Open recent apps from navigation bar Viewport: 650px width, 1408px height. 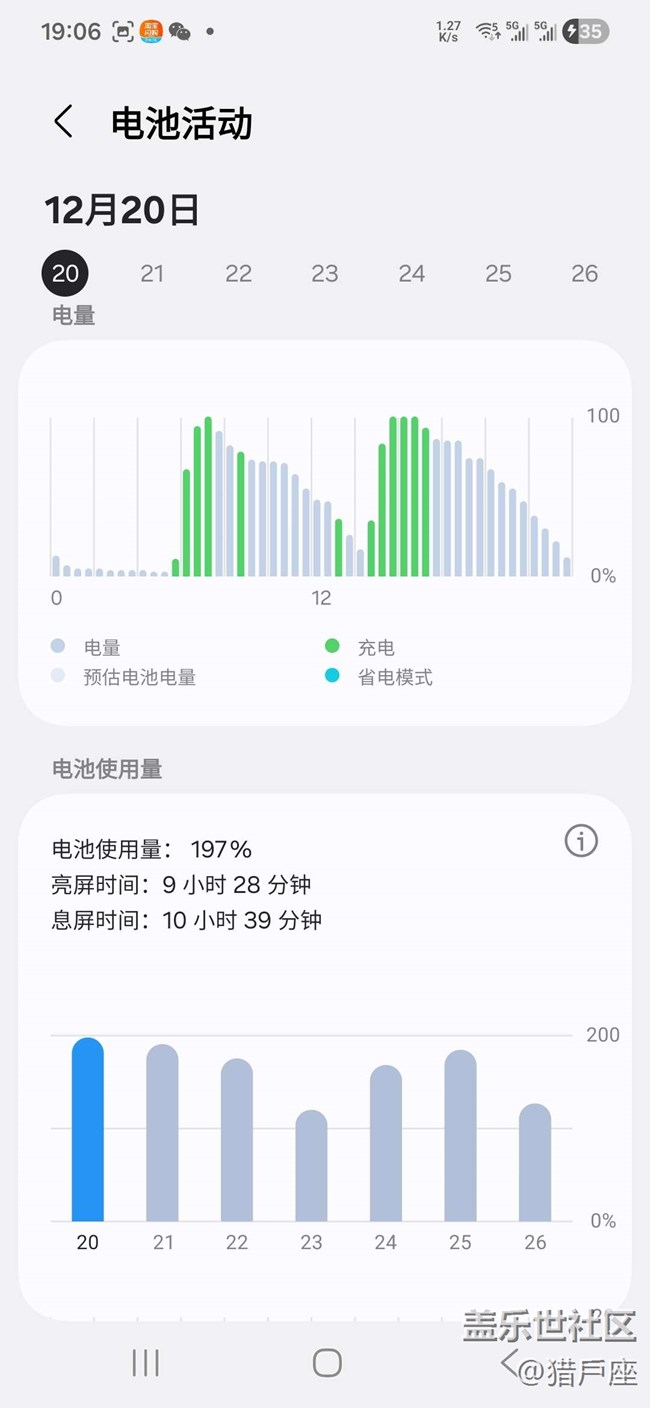pyautogui.click(x=146, y=1362)
